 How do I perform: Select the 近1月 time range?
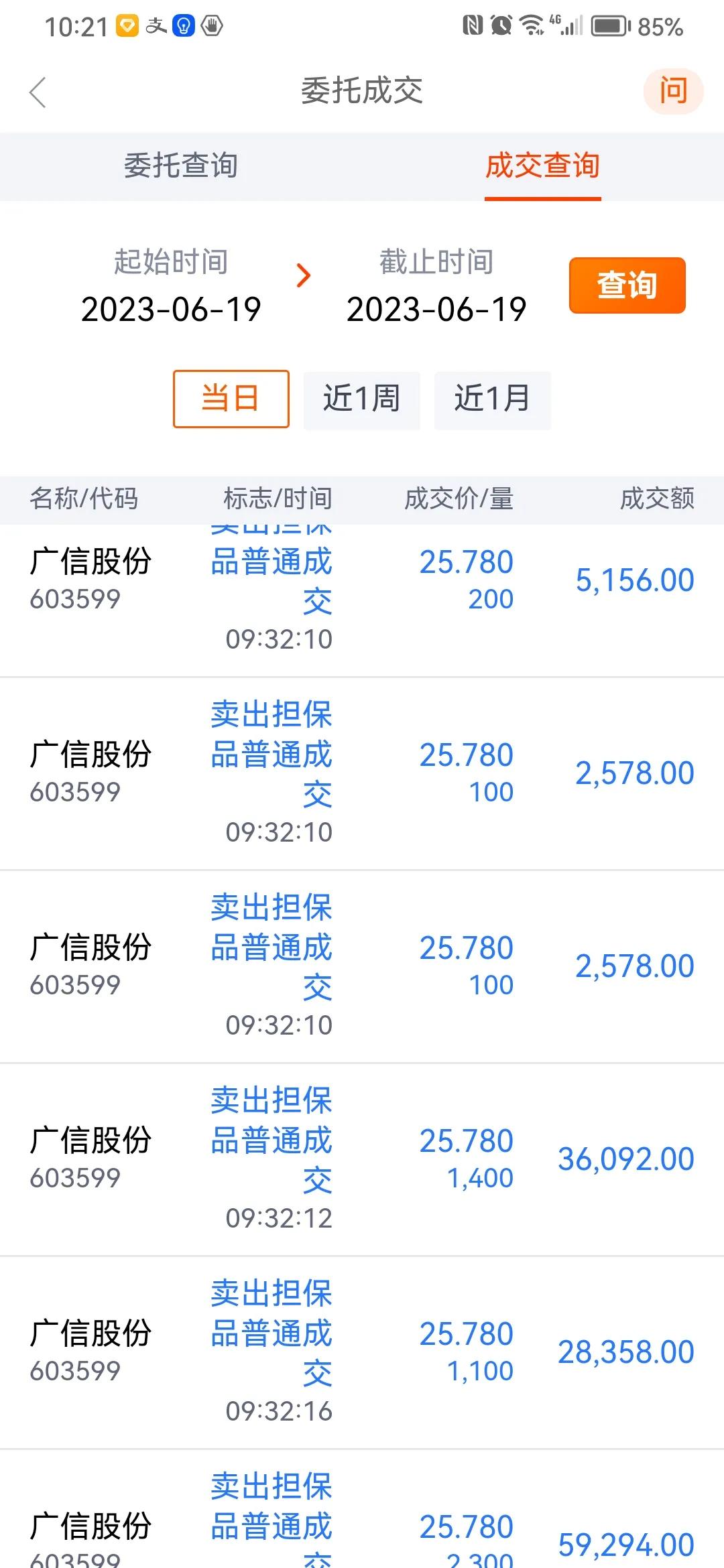(x=493, y=399)
